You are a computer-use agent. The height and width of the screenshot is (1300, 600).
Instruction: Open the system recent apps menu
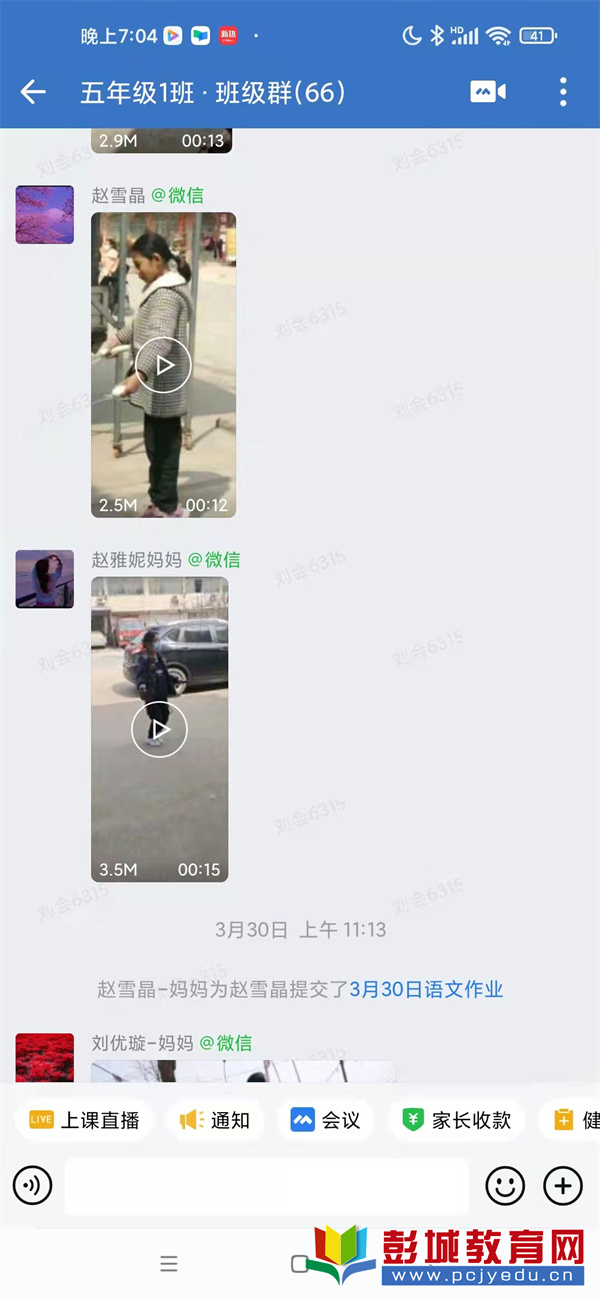169,1264
